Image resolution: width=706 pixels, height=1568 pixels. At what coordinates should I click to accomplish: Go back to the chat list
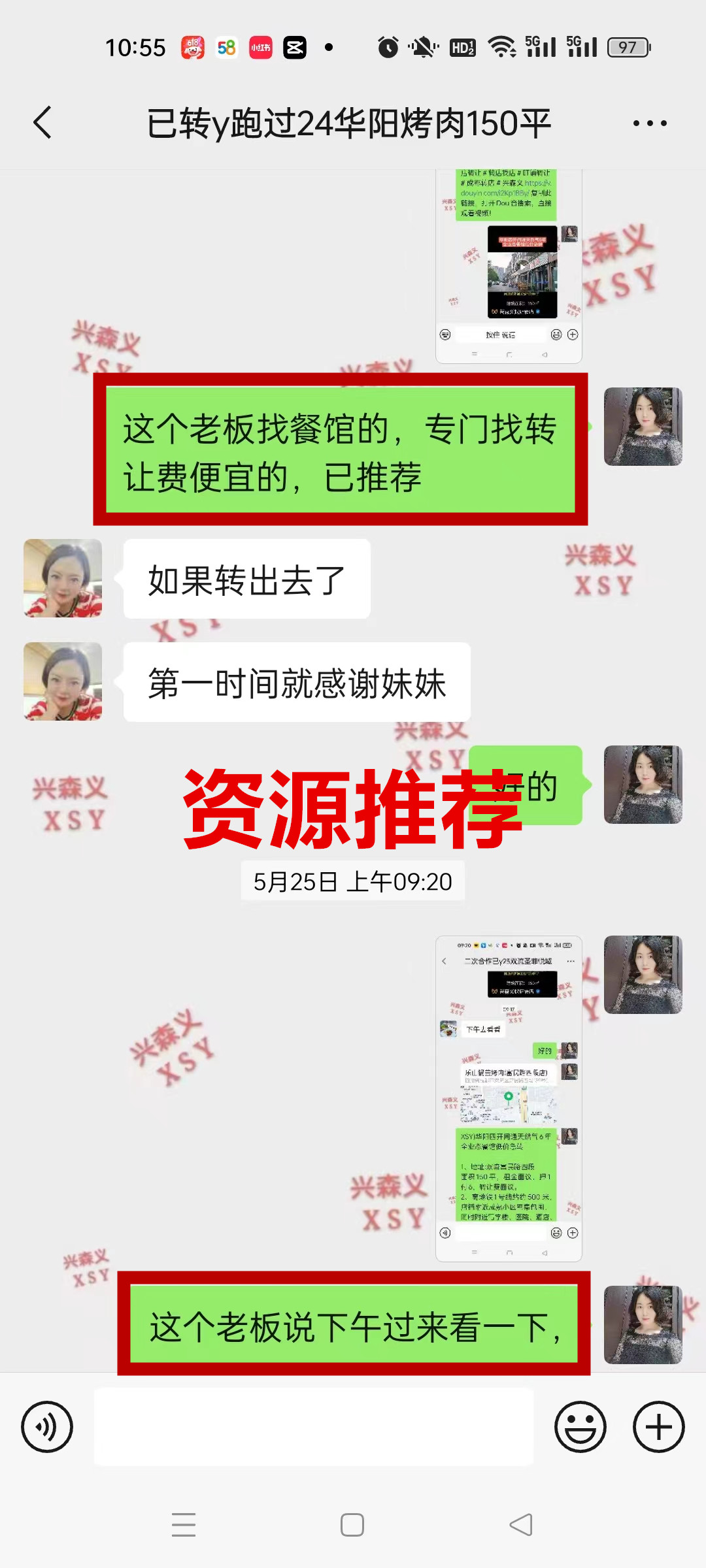pos(43,123)
